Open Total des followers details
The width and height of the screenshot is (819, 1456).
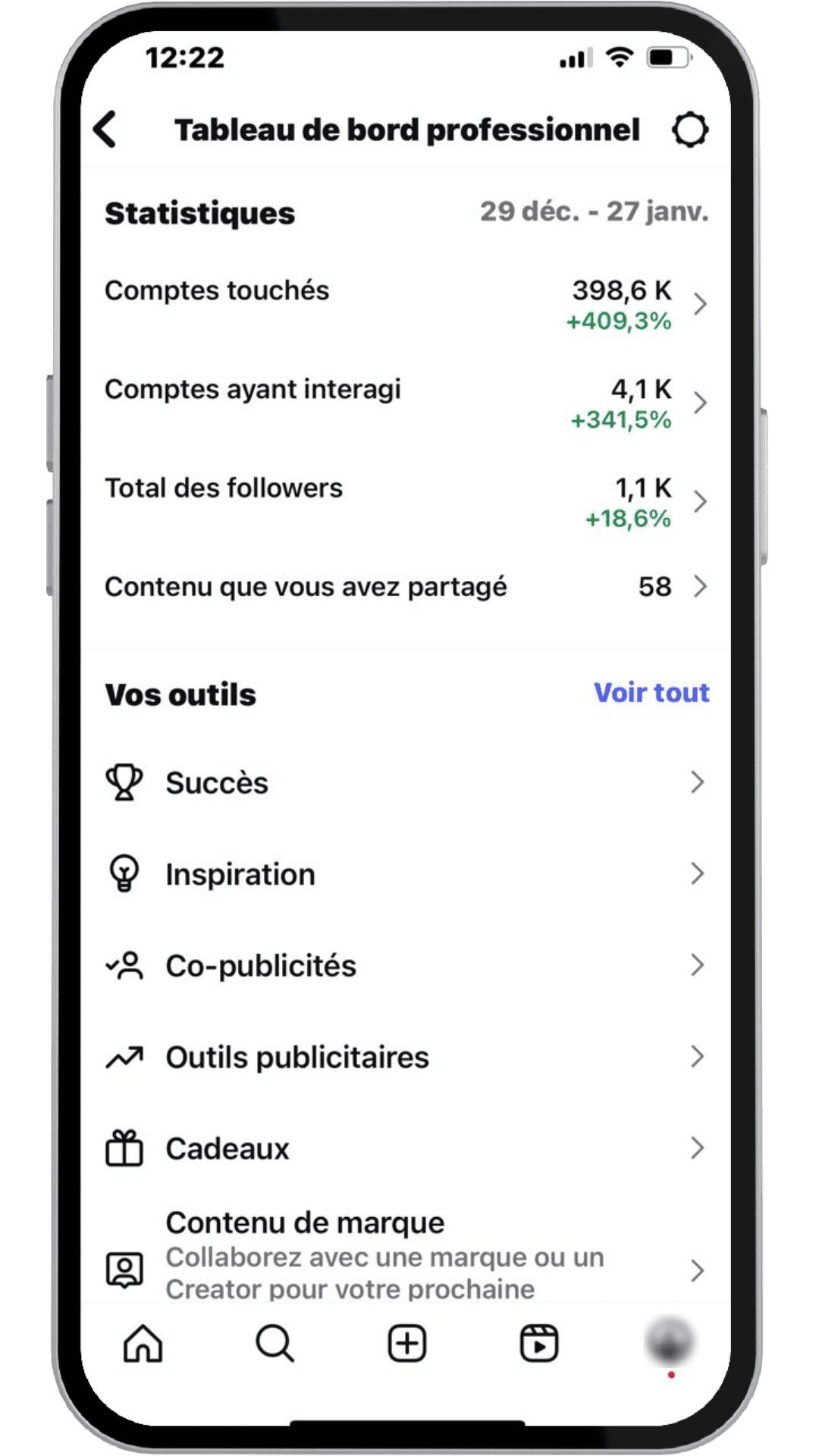click(x=701, y=502)
